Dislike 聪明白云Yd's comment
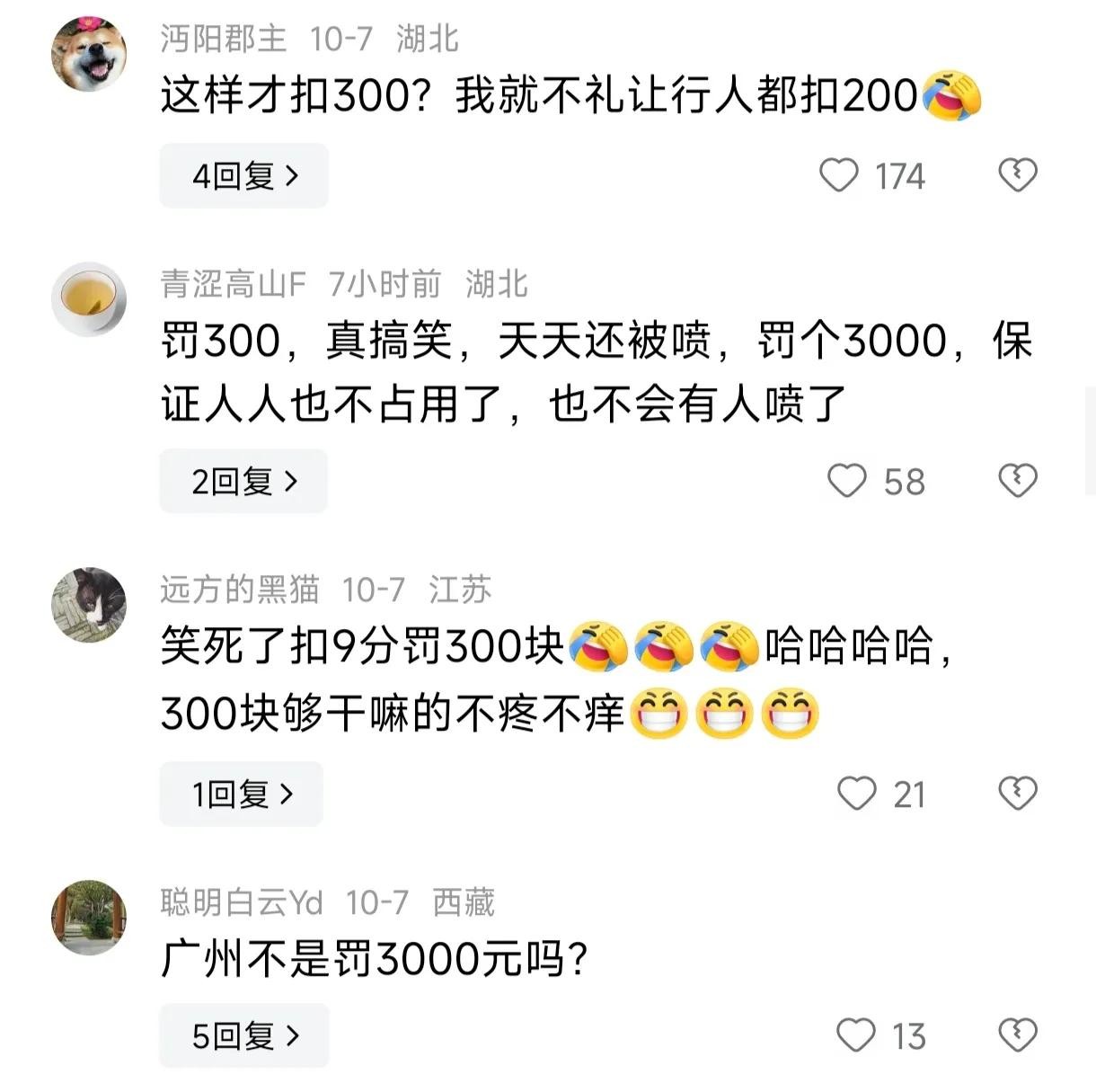This screenshot has width=1096, height=1092. [x=1017, y=1034]
